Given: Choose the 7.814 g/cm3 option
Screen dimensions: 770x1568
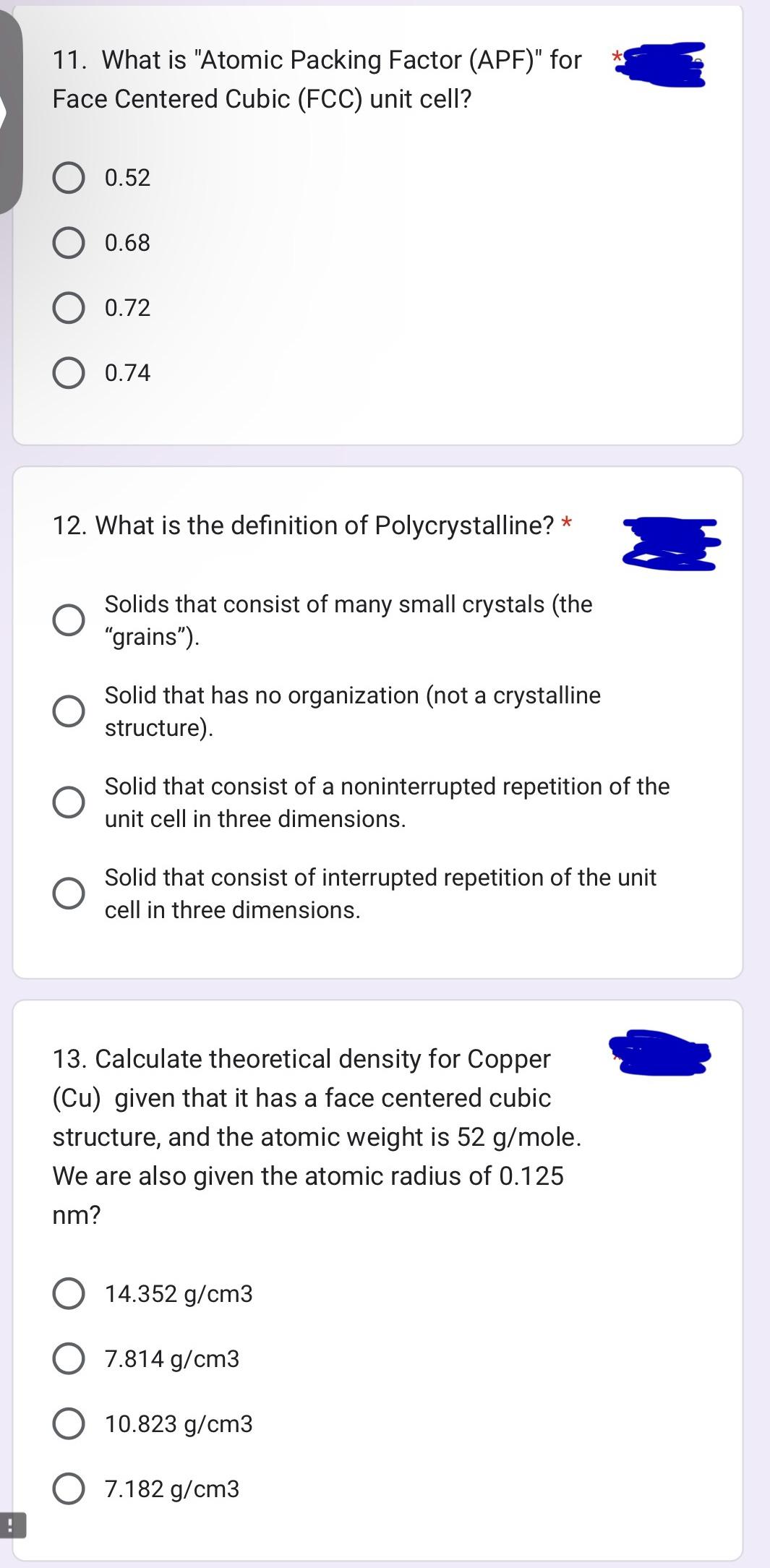Looking at the screenshot, I should (69, 1359).
